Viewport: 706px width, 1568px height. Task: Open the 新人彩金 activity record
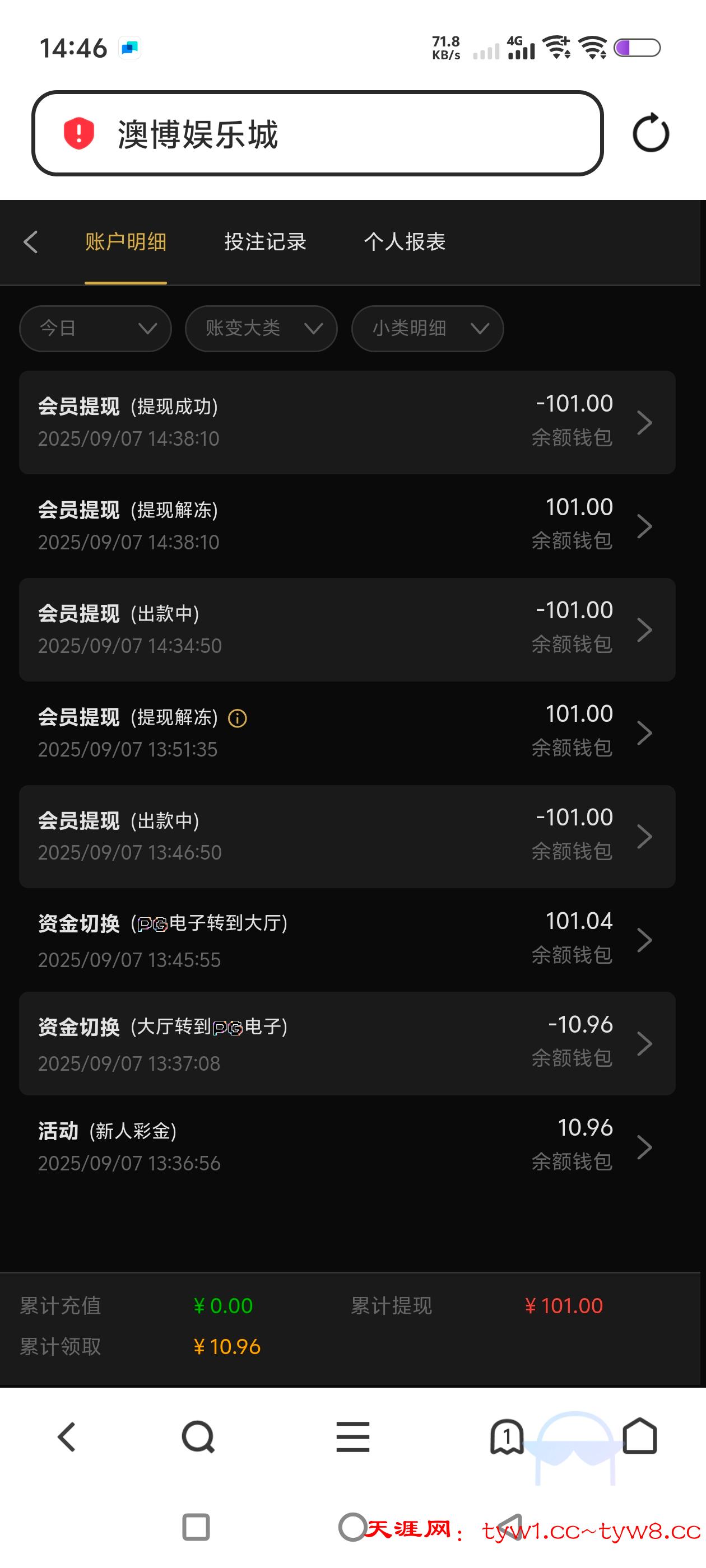click(x=347, y=1147)
